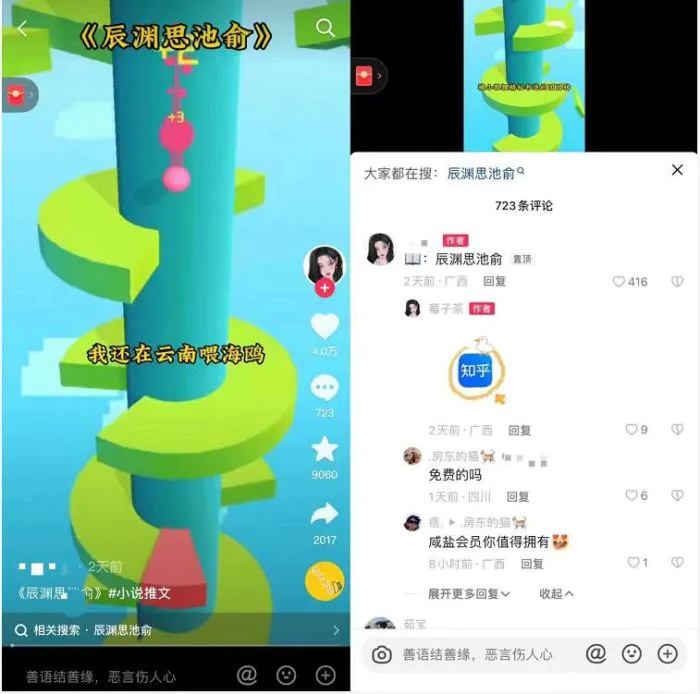The image size is (700, 694).
Task: Search 辰渊思池俞 from 大家都在搜
Action: 484,173
